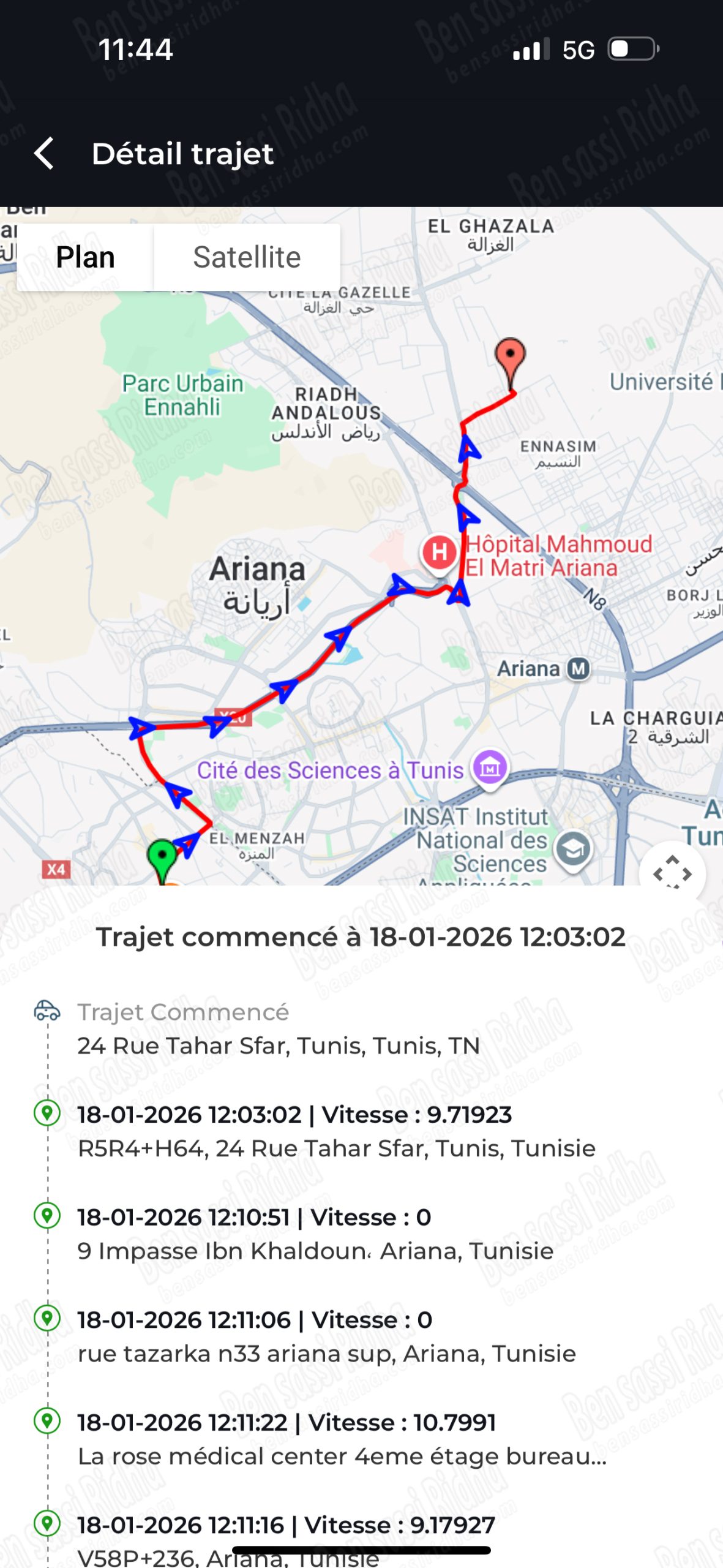Tap the map's fullscreen expand button

point(672,872)
